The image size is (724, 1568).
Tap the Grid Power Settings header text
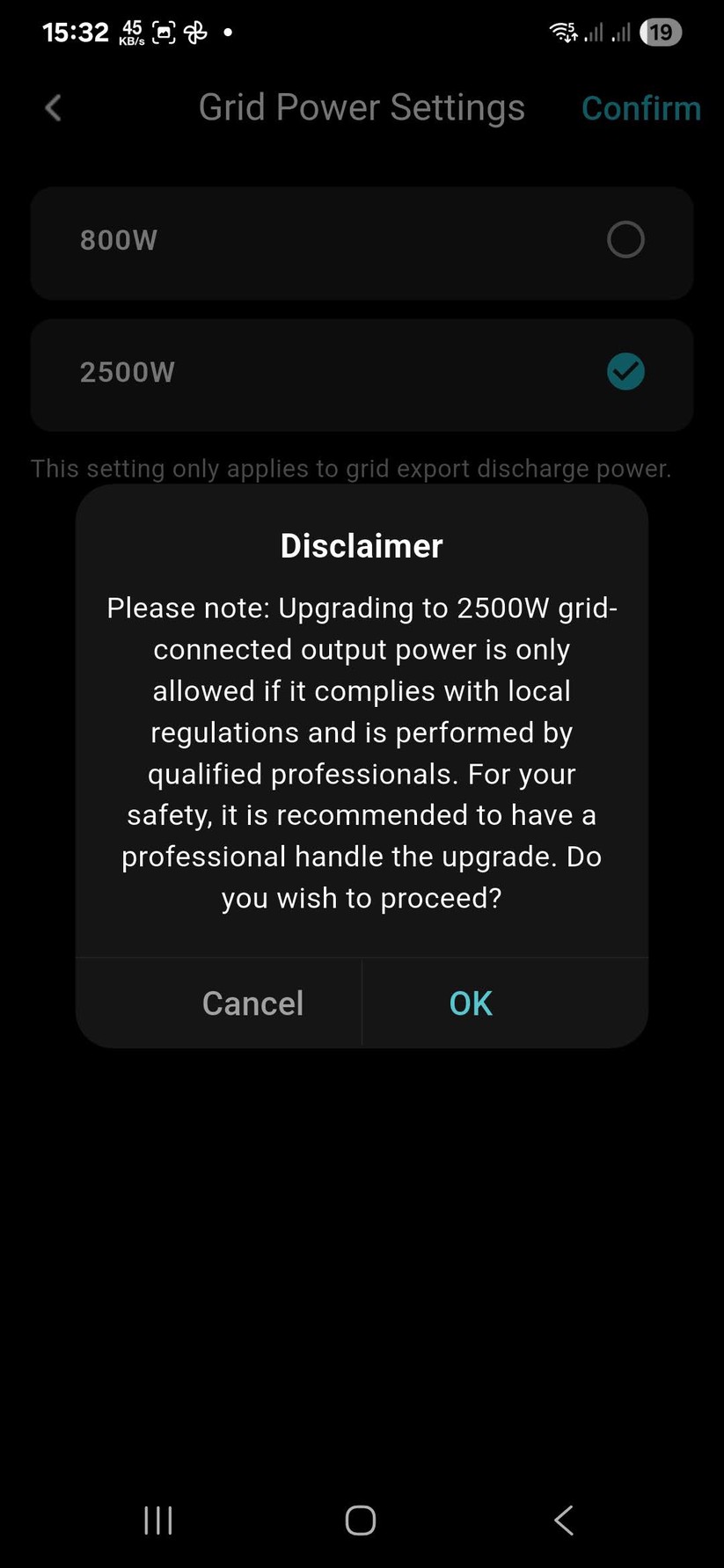coord(361,107)
